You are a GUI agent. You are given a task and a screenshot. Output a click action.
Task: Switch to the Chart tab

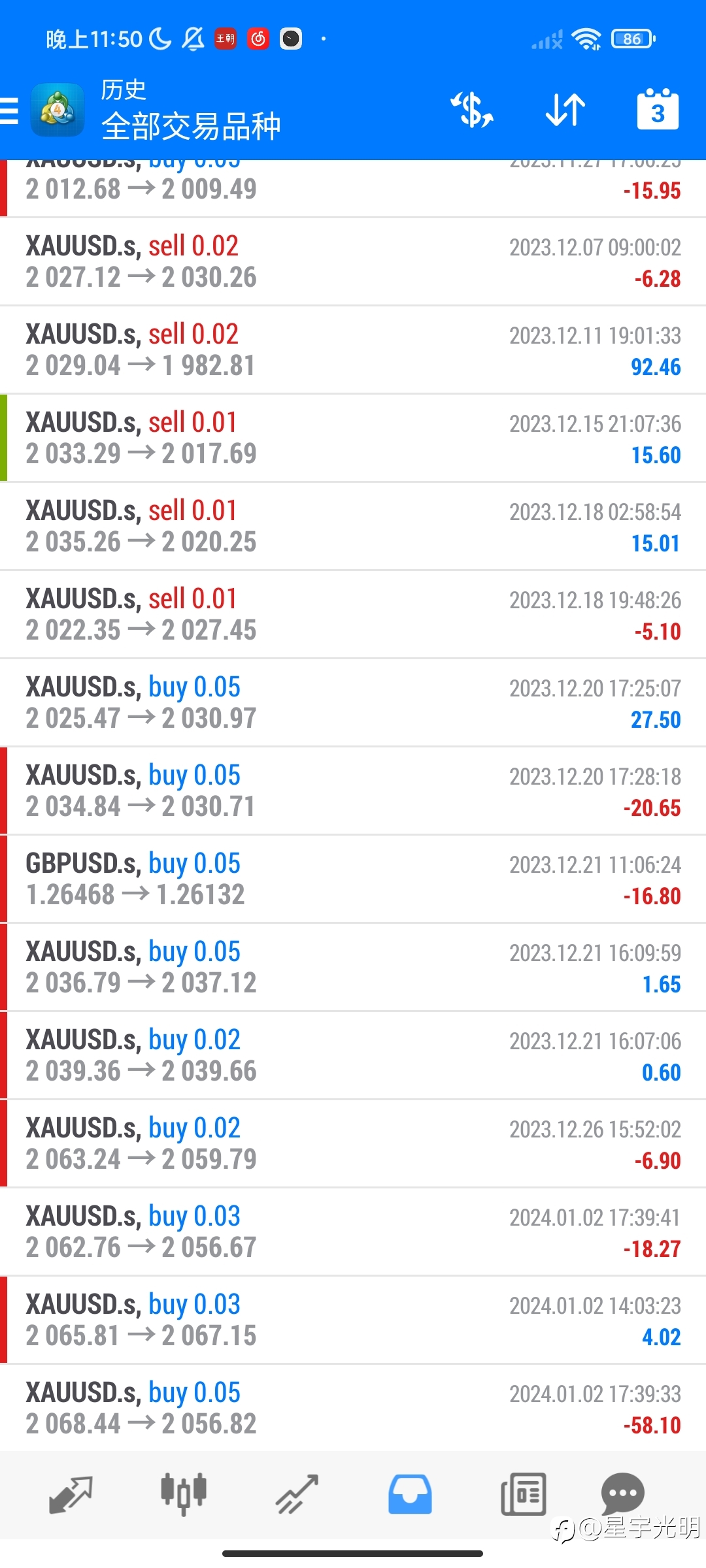[x=184, y=1495]
